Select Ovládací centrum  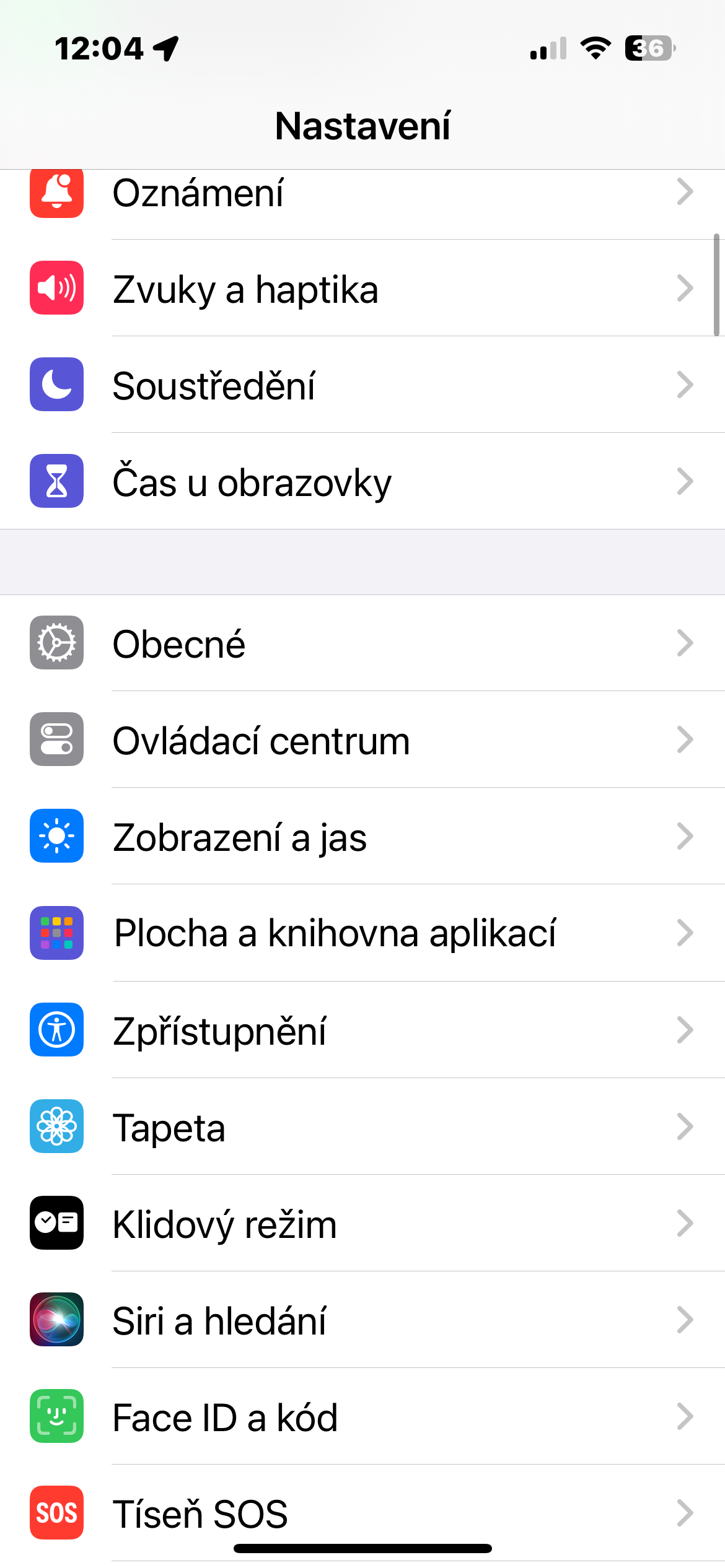[362, 740]
